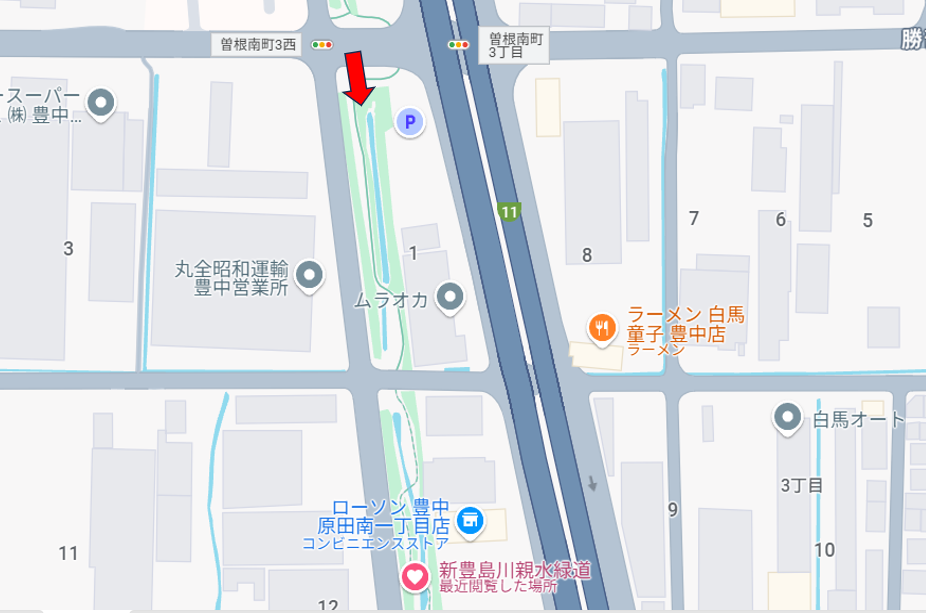Select the スーパー (株)豊中 place pin

pos(101,101)
